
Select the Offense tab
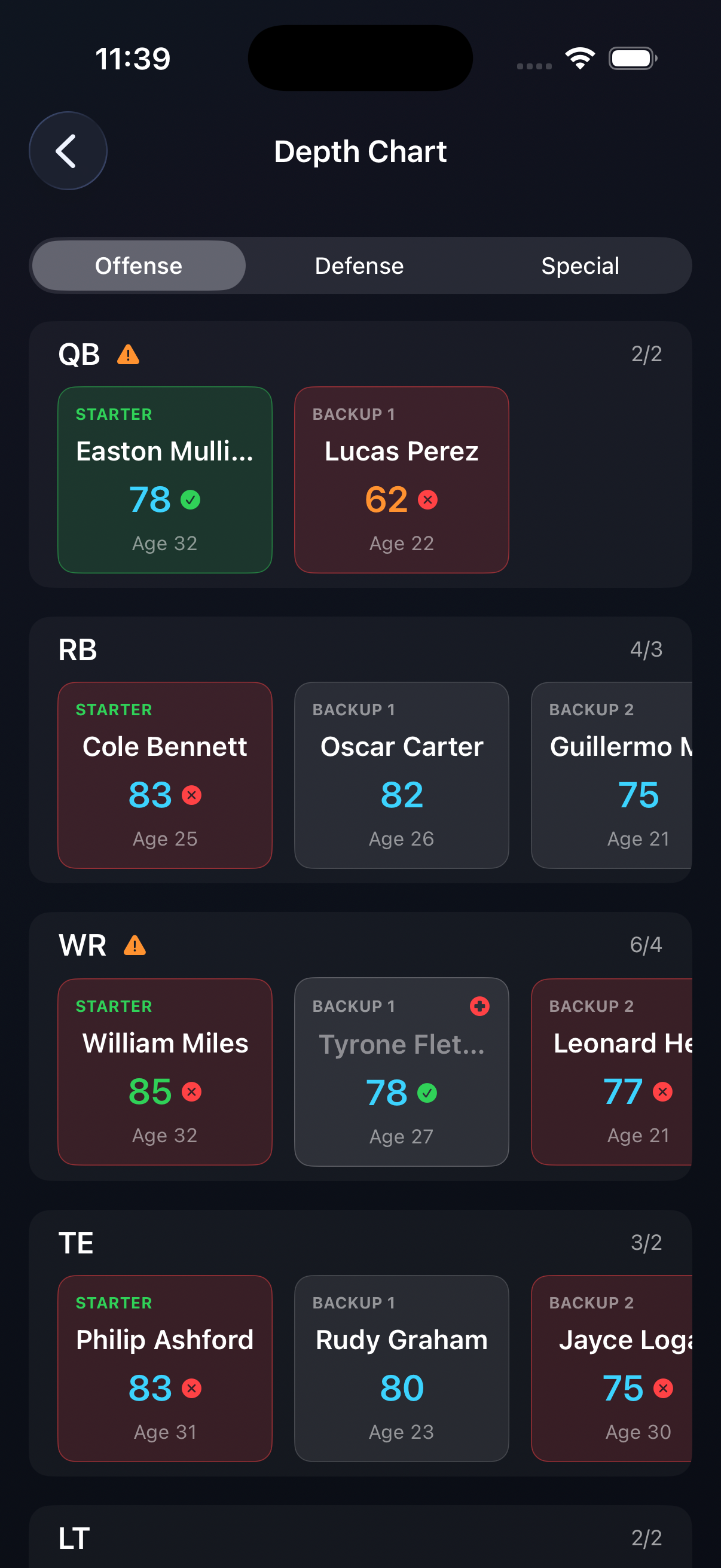click(x=138, y=266)
